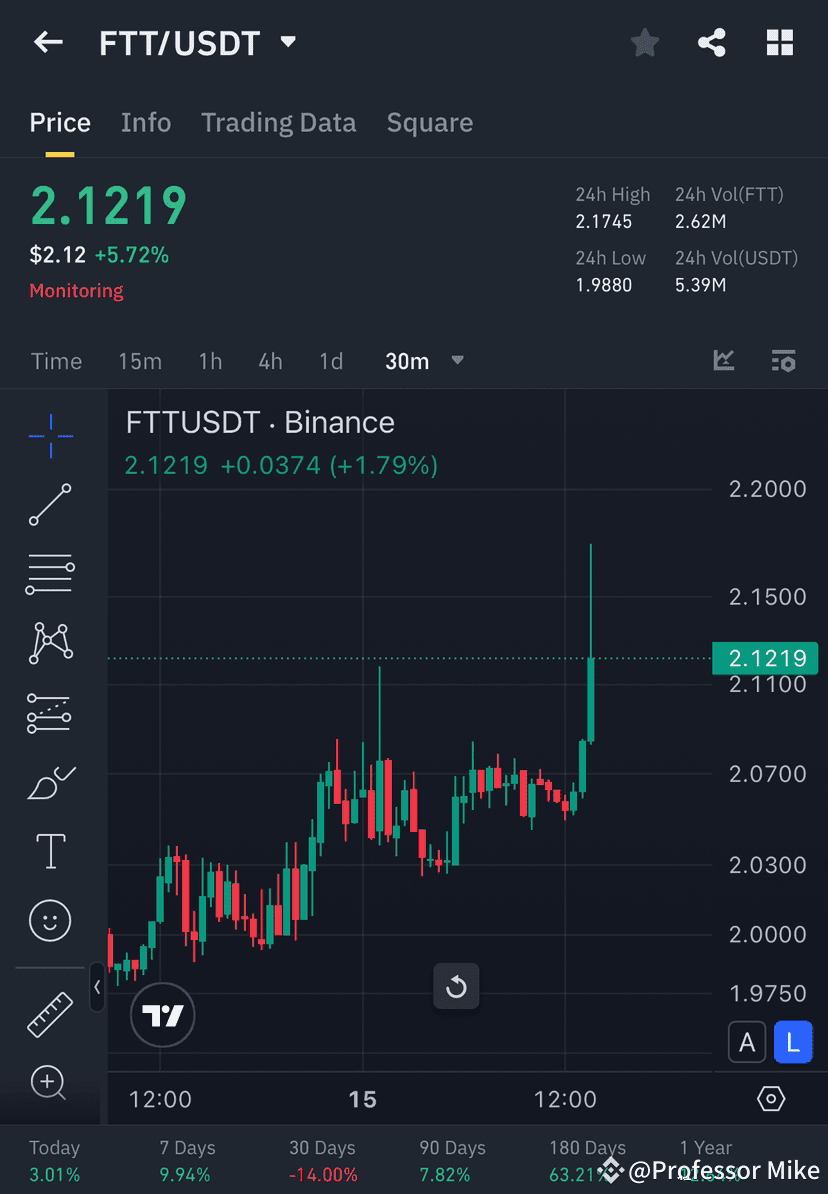Open the FTT/USDT pair selector dropdown
The image size is (828, 1194).
[287, 43]
